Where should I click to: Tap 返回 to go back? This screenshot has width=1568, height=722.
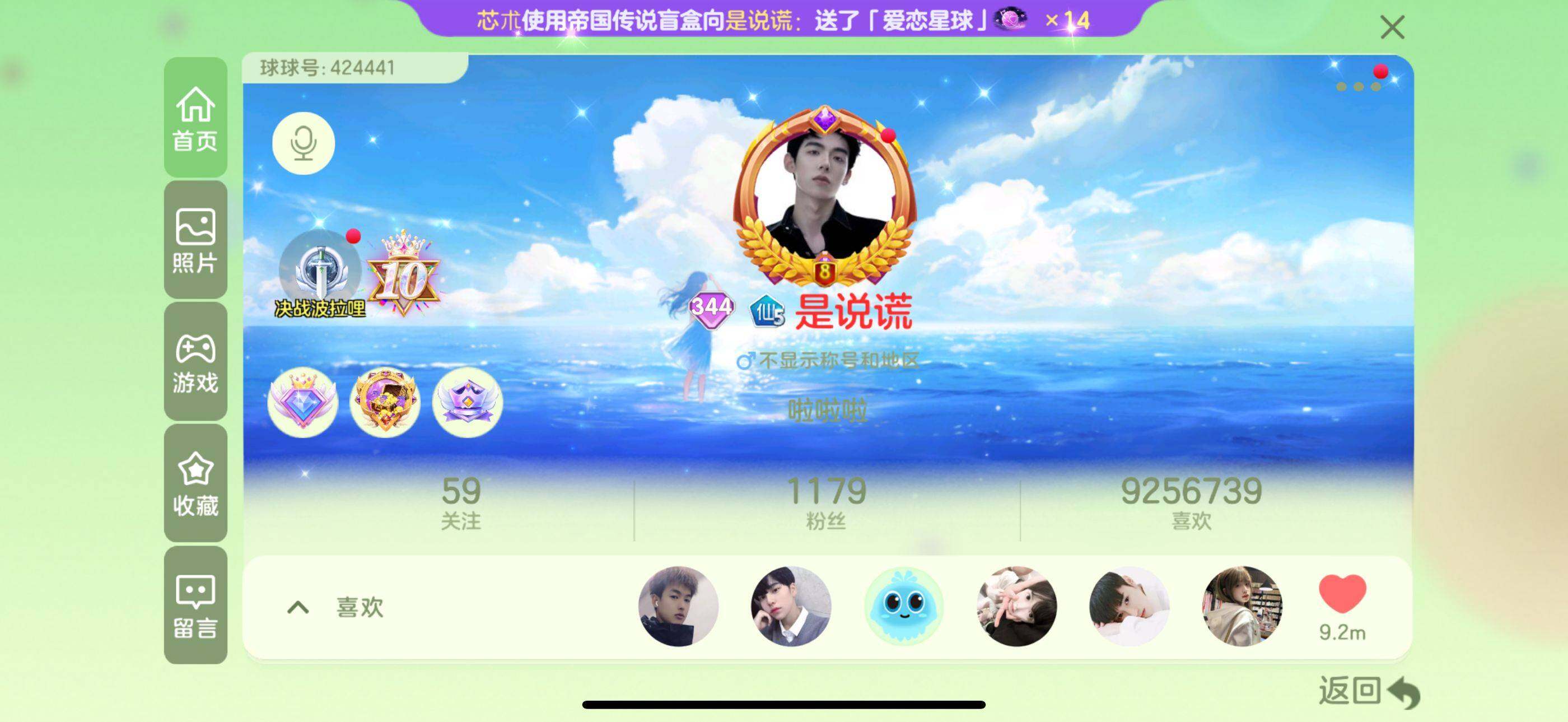(1368, 692)
